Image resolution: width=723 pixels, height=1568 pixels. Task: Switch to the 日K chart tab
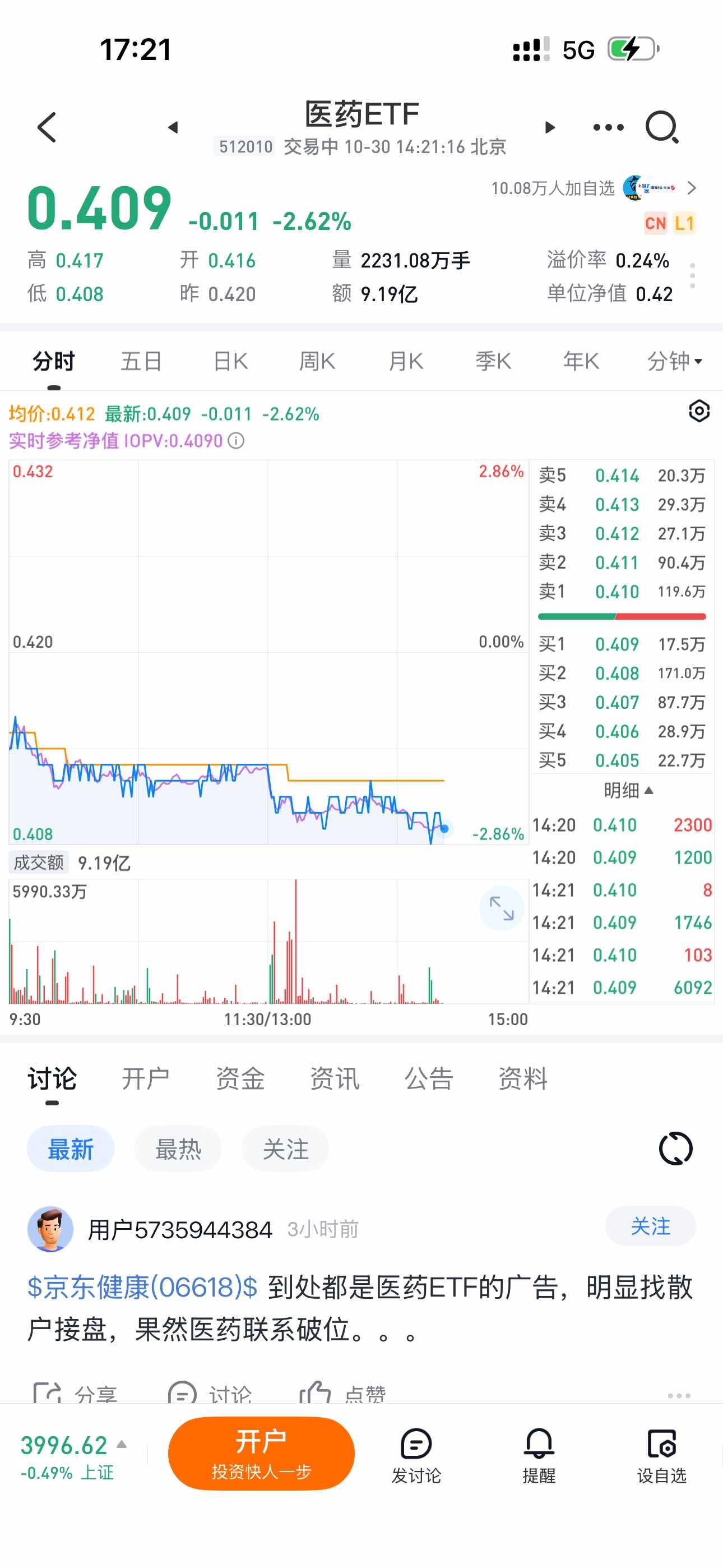click(x=231, y=361)
